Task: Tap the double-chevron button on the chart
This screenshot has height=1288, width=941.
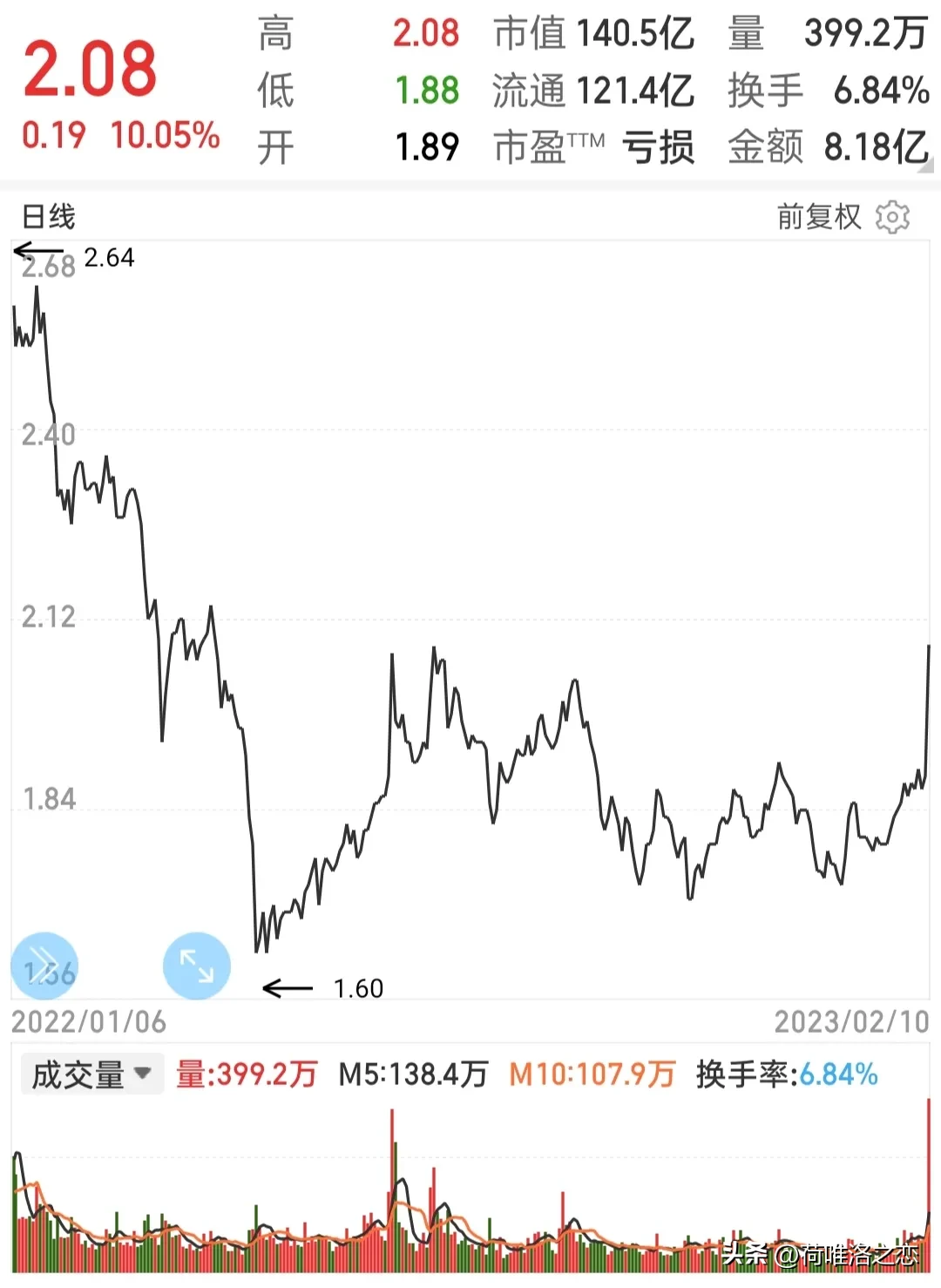Action: [44, 966]
